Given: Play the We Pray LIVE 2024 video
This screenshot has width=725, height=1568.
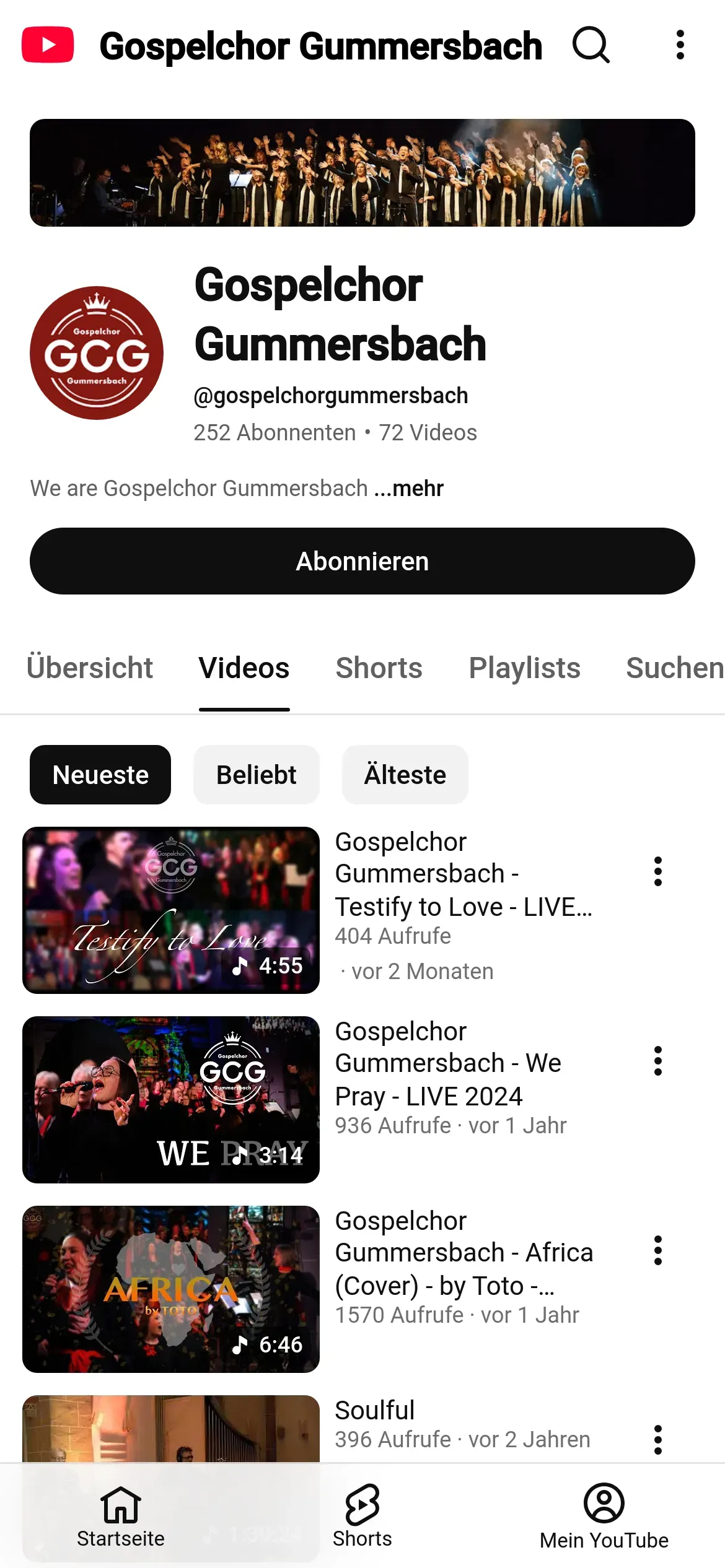Looking at the screenshot, I should click(171, 1100).
